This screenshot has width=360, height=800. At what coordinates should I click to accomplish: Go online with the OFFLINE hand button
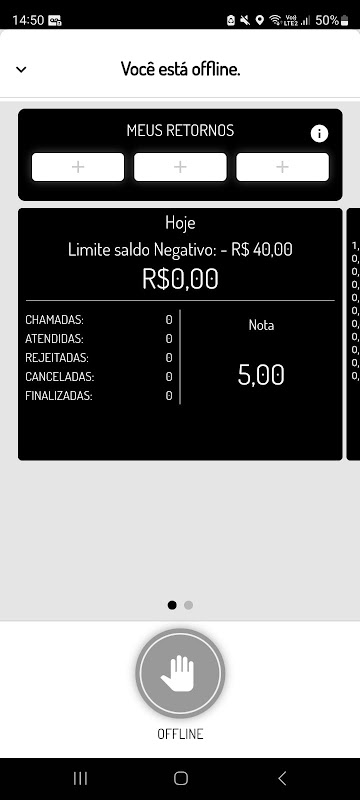tap(180, 673)
